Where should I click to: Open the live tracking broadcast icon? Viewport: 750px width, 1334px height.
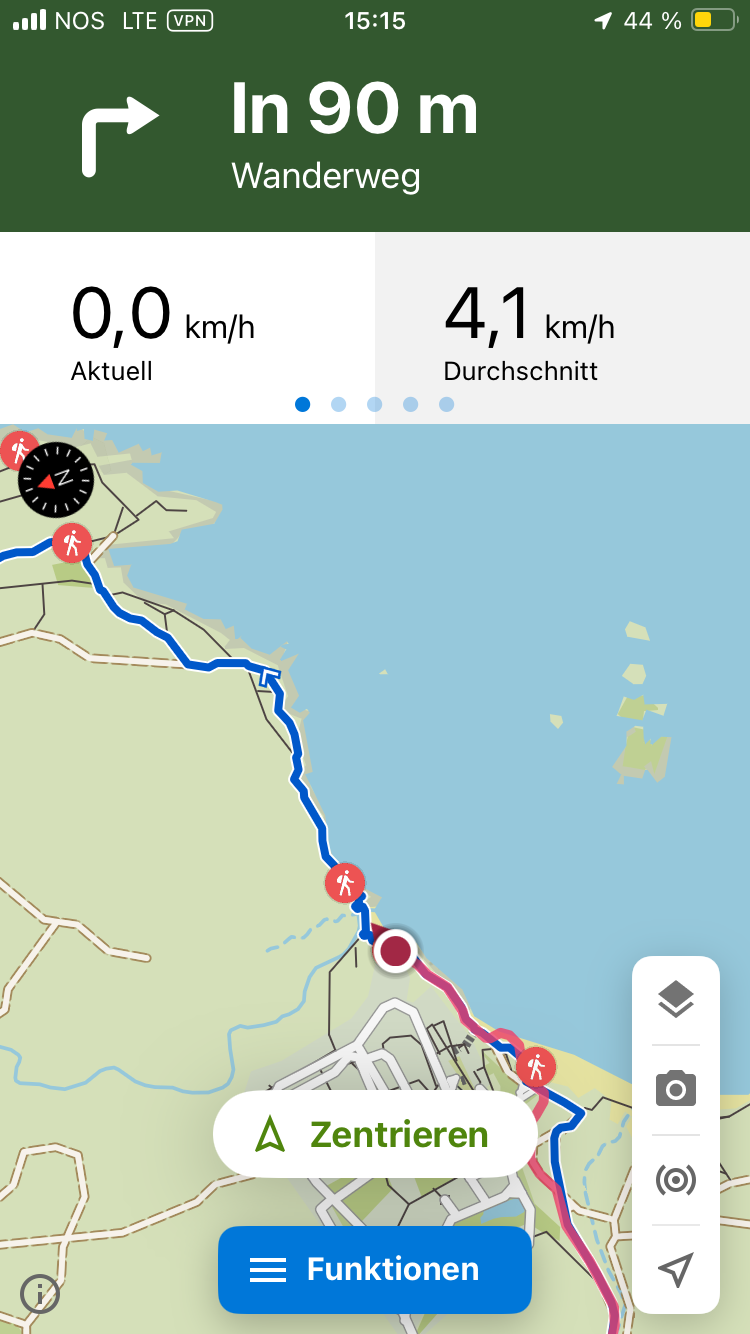tap(676, 1180)
